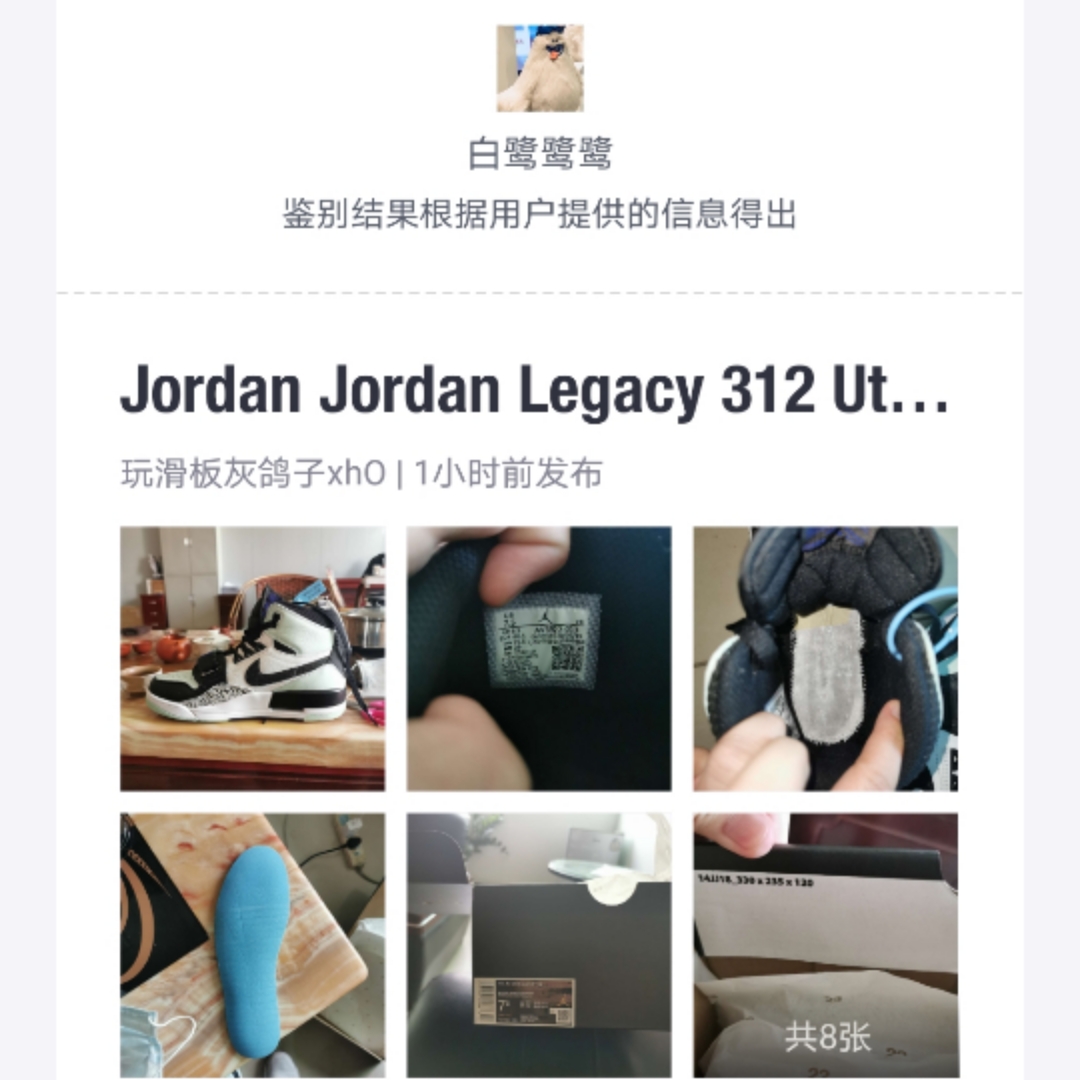Open the 白鹭鹭鹭 profile avatar

pyautogui.click(x=540, y=68)
